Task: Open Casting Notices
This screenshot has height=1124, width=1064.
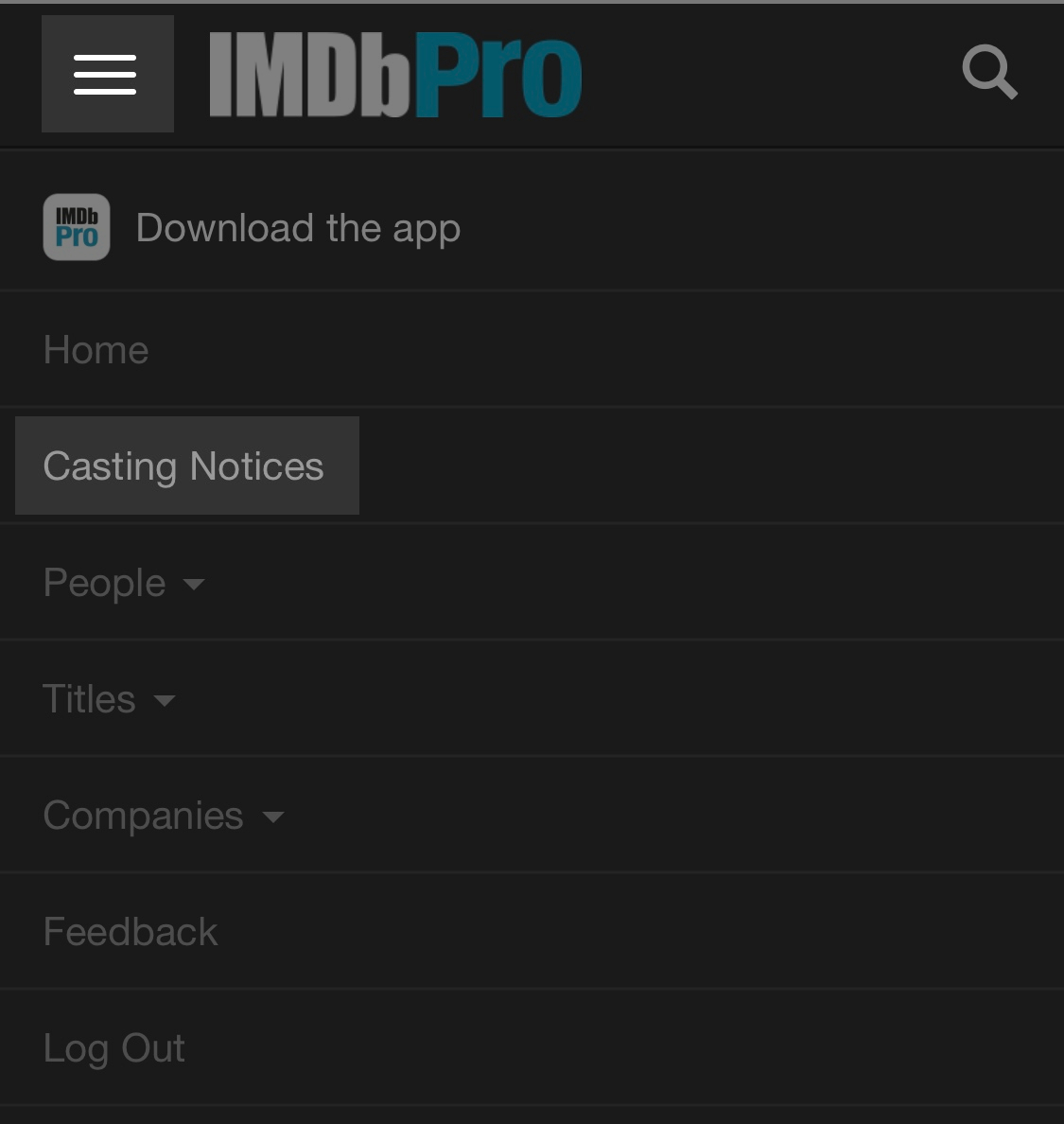Action: (x=184, y=466)
